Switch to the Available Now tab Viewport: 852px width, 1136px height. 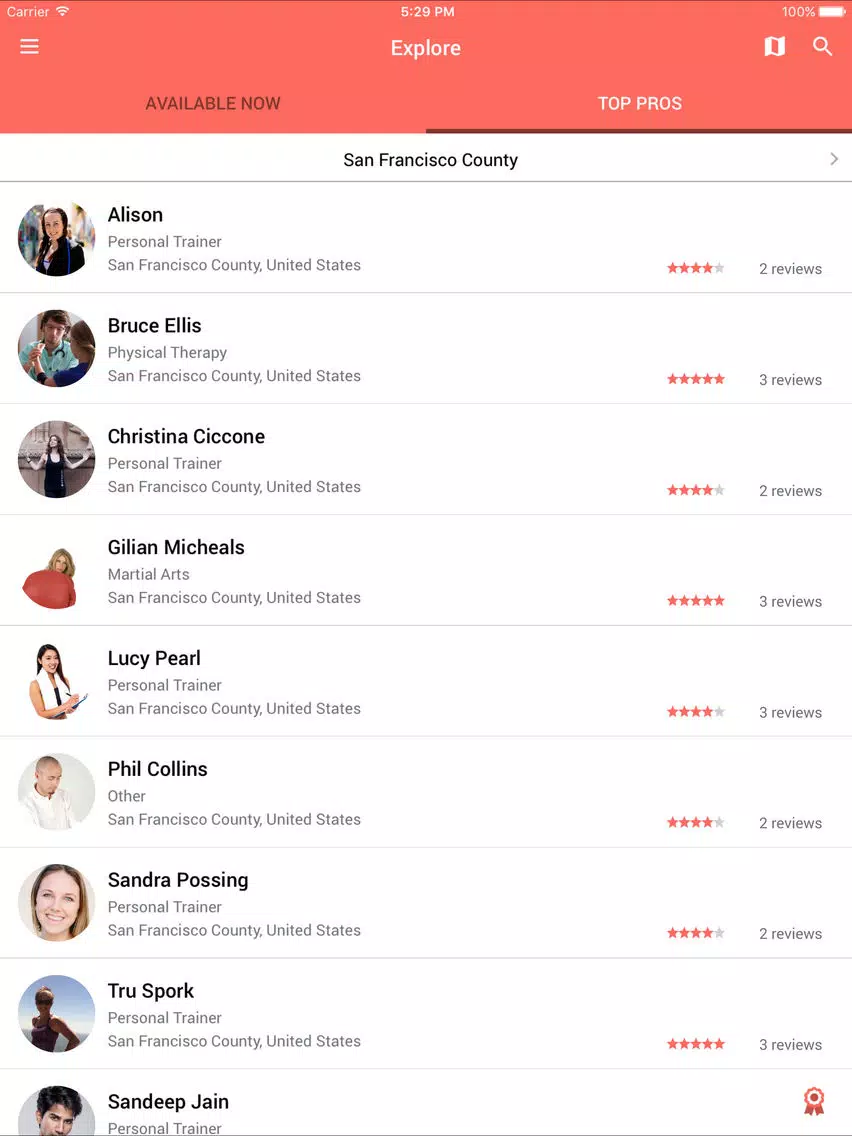point(213,103)
